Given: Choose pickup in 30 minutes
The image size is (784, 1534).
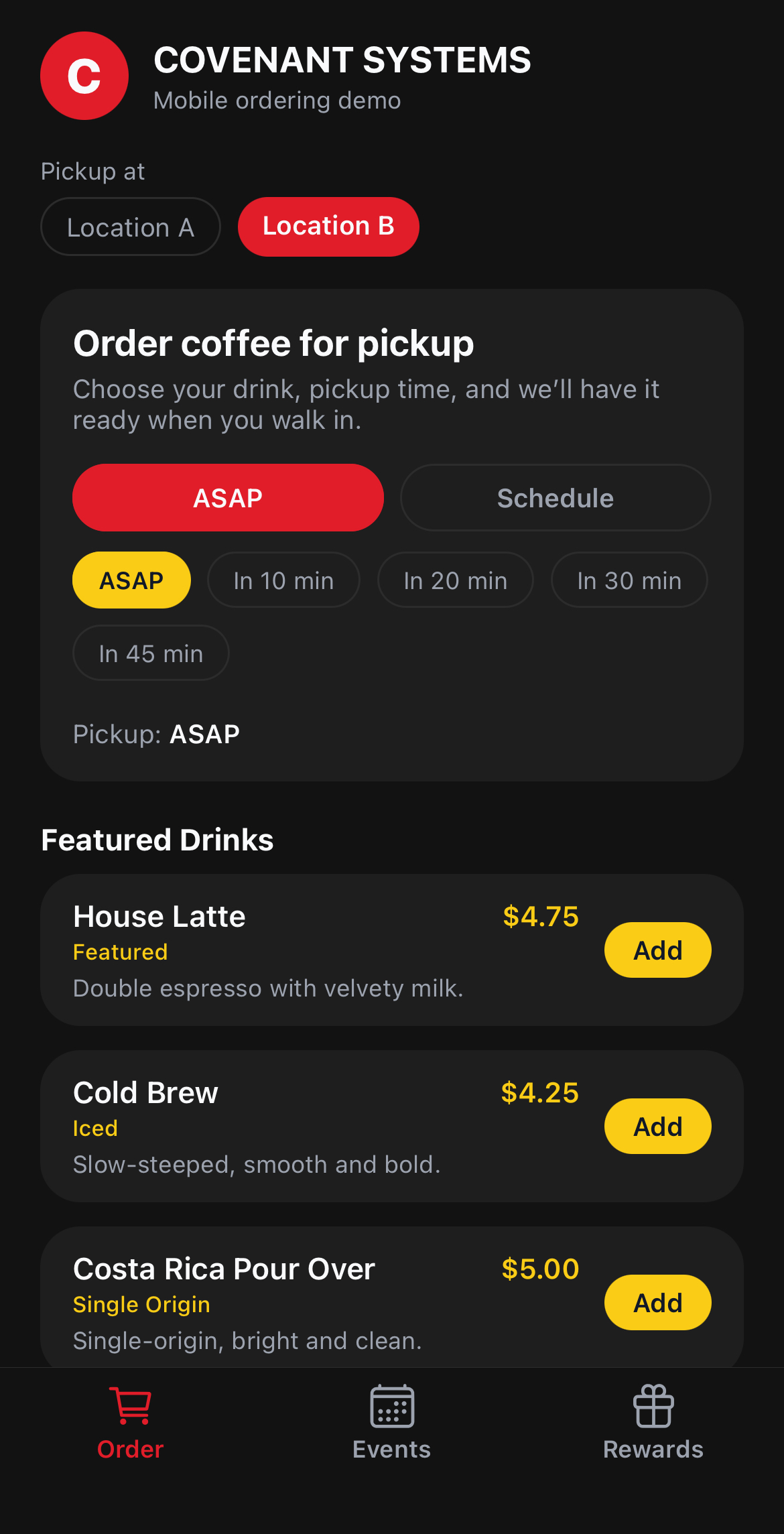Looking at the screenshot, I should [x=629, y=580].
